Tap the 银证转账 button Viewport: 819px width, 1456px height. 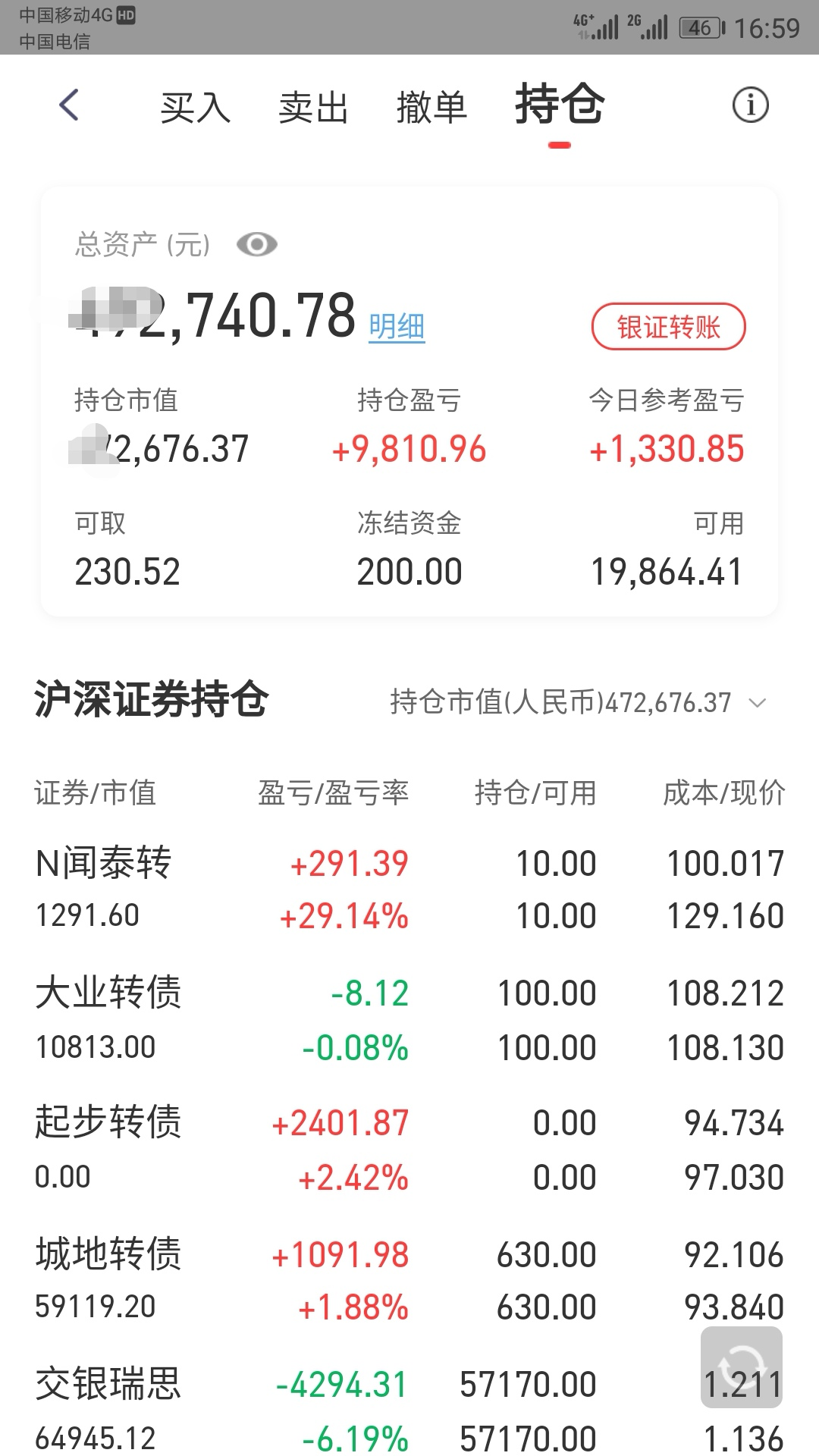click(x=668, y=327)
